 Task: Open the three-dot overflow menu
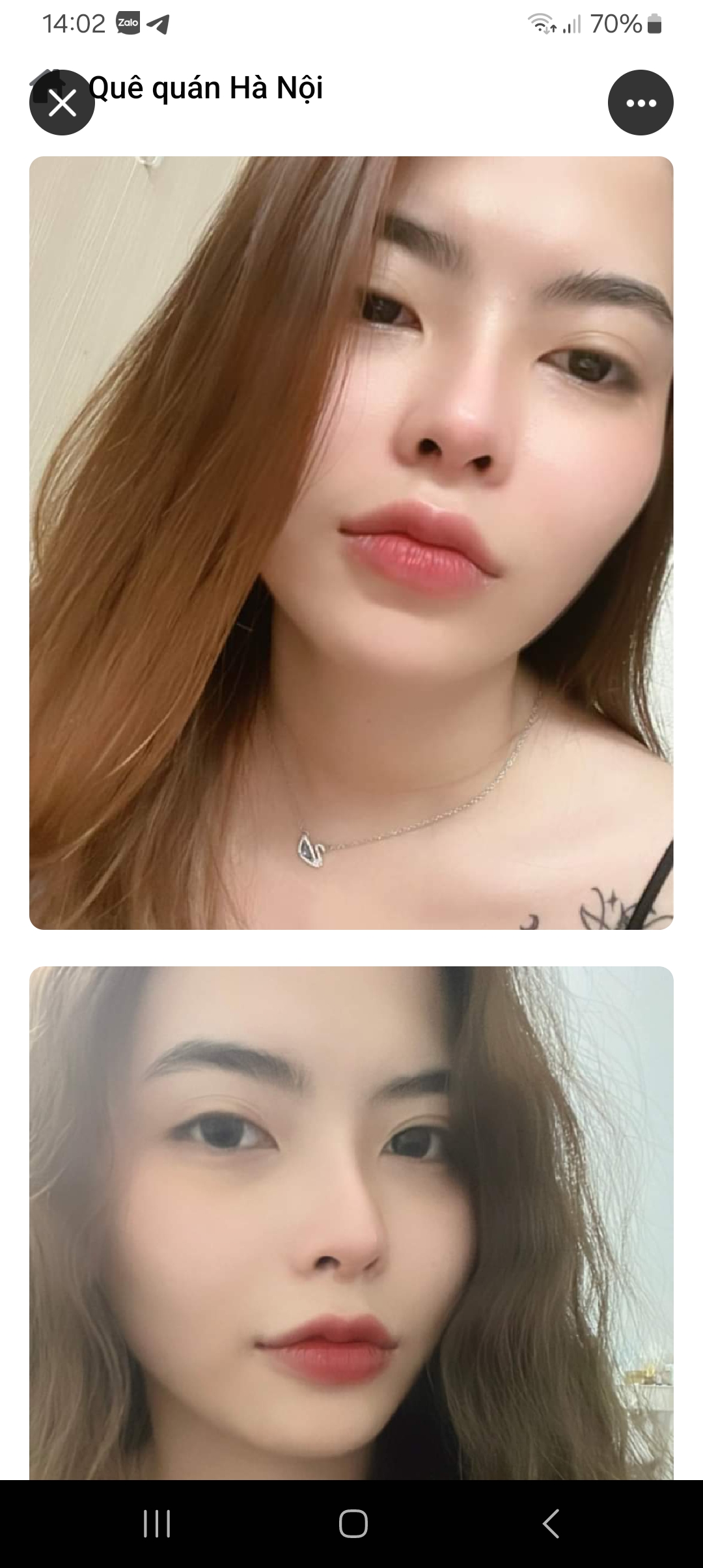point(641,103)
